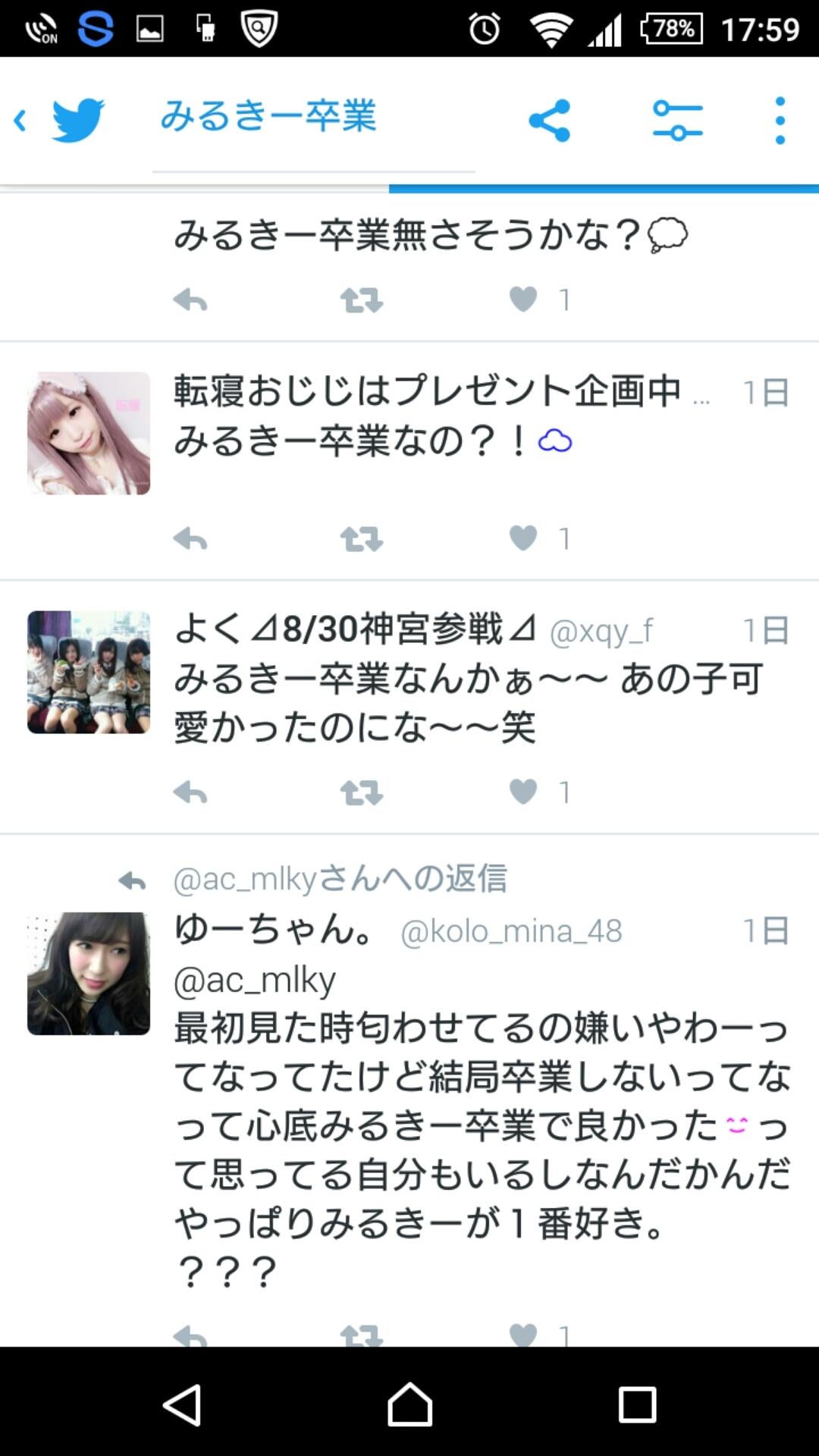Retweet the みるきー卒業無さそうかな tweet
Image resolution: width=819 pixels, height=1456 pixels.
[x=361, y=300]
